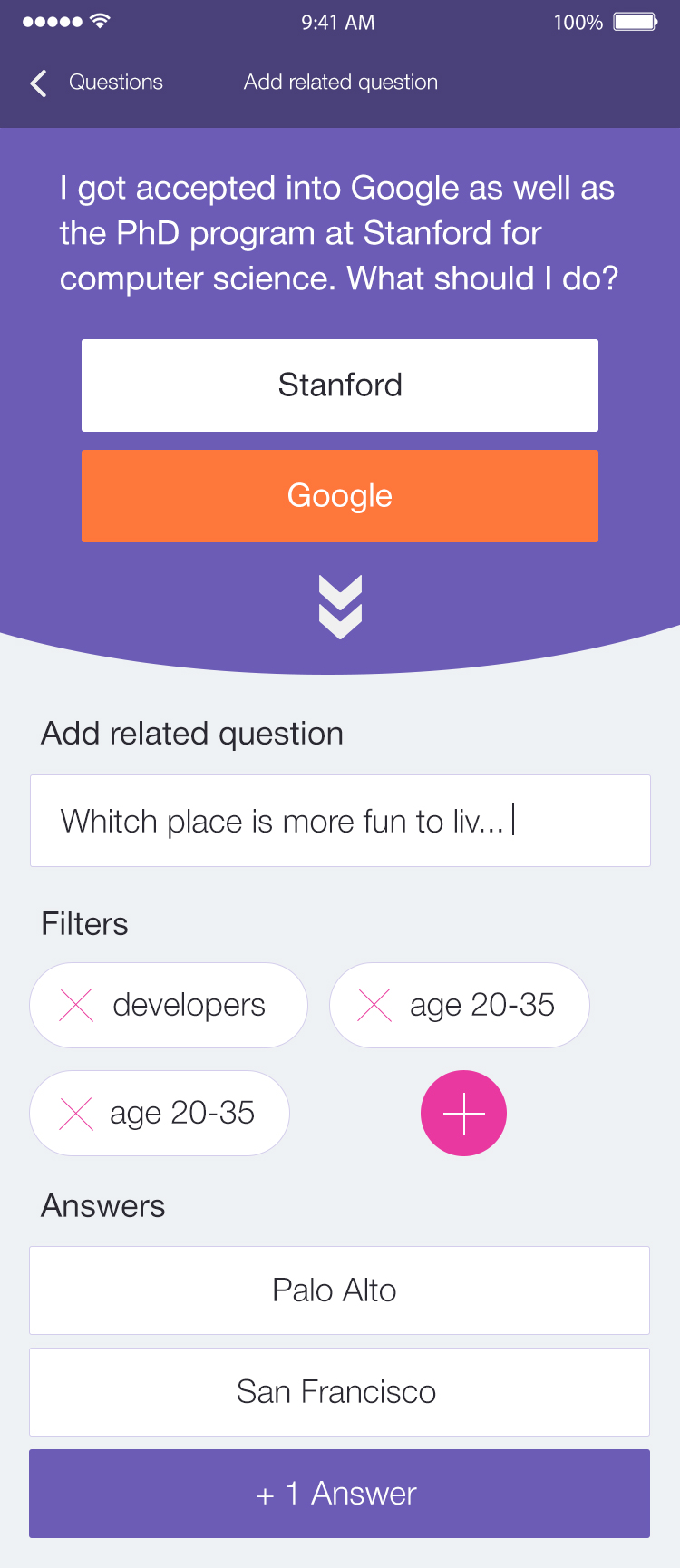Go back to Questions
Image resolution: width=680 pixels, height=1568 pixels.
click(x=96, y=83)
